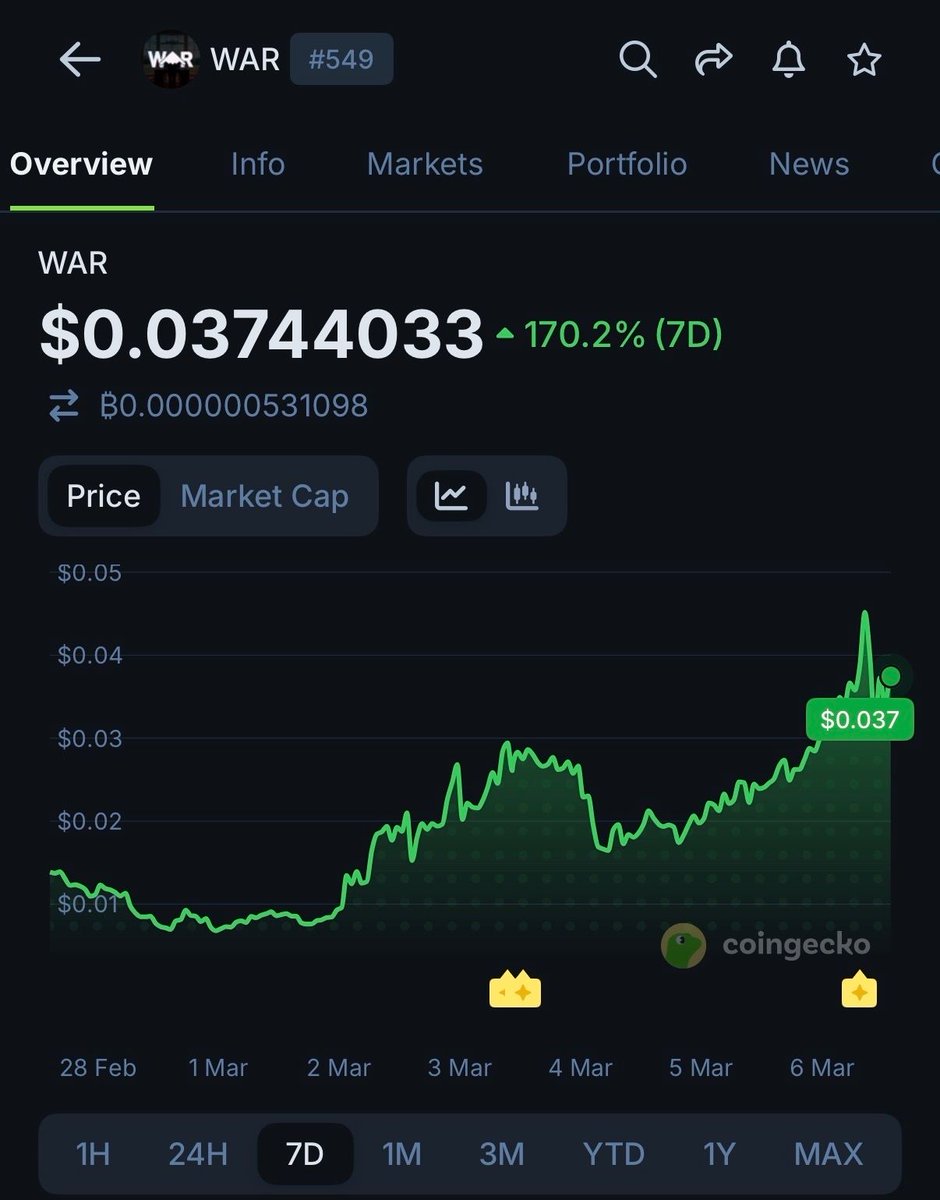Select the 24H time range
The height and width of the screenshot is (1200, 940).
[x=198, y=1154]
